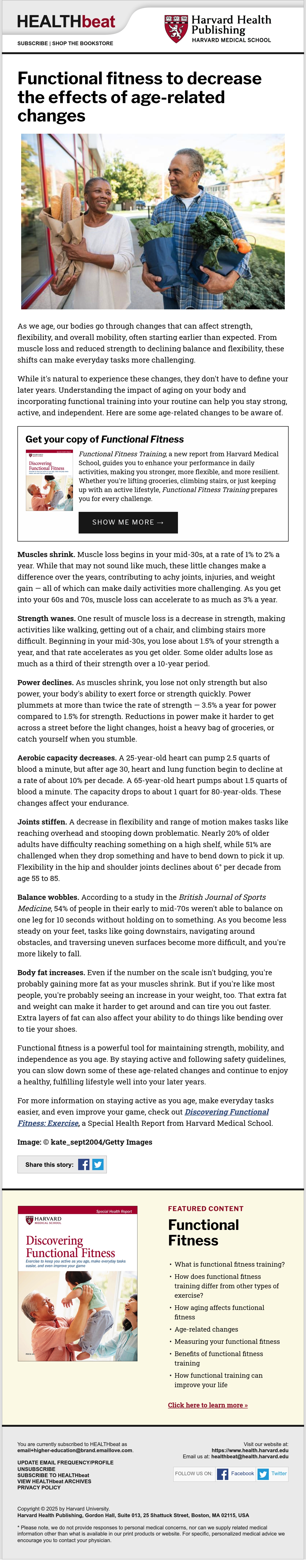Tap the SHOW ME MORE button

(x=128, y=522)
